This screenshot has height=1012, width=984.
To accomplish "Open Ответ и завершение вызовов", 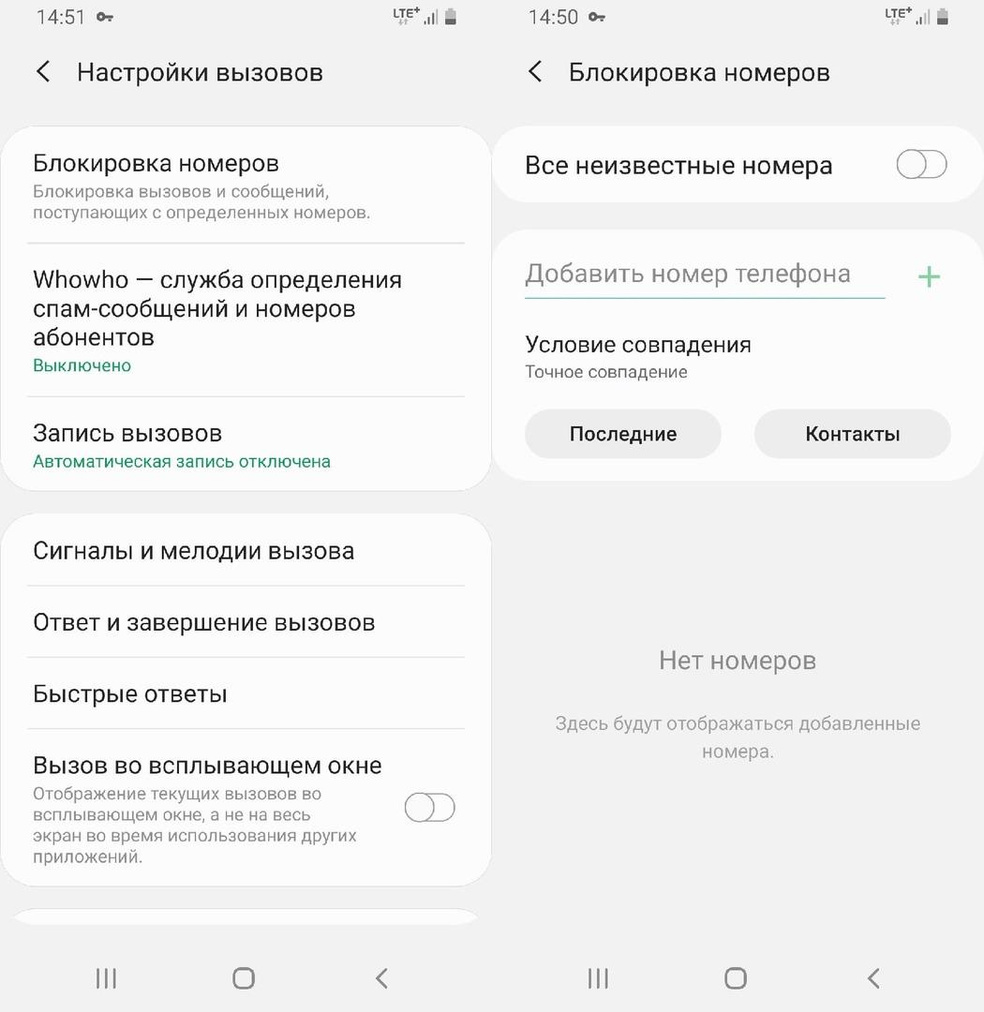I will [x=245, y=622].
